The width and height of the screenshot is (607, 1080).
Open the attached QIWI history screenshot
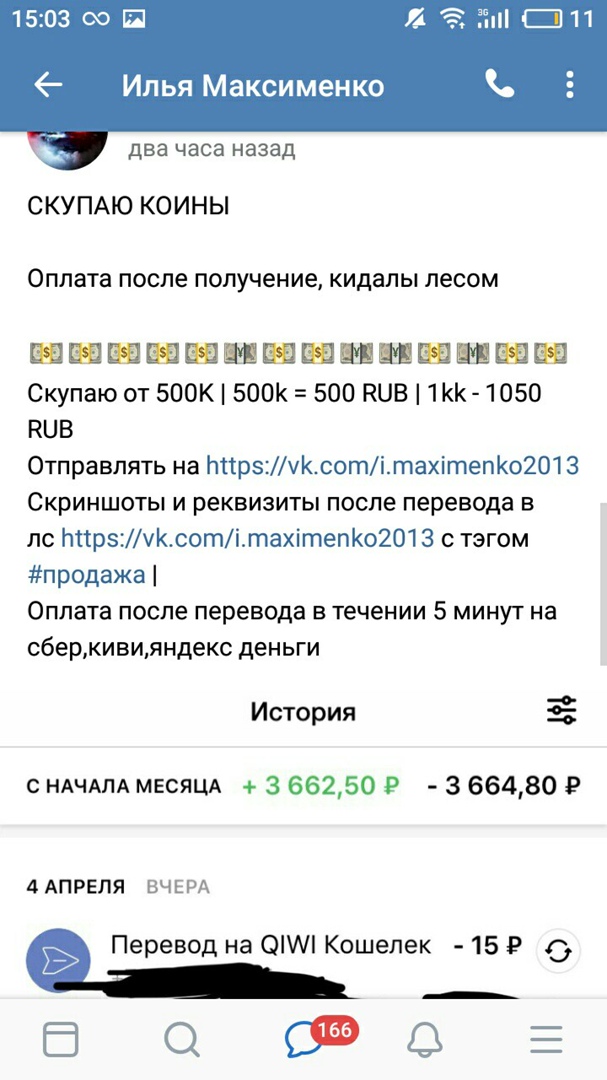303,840
